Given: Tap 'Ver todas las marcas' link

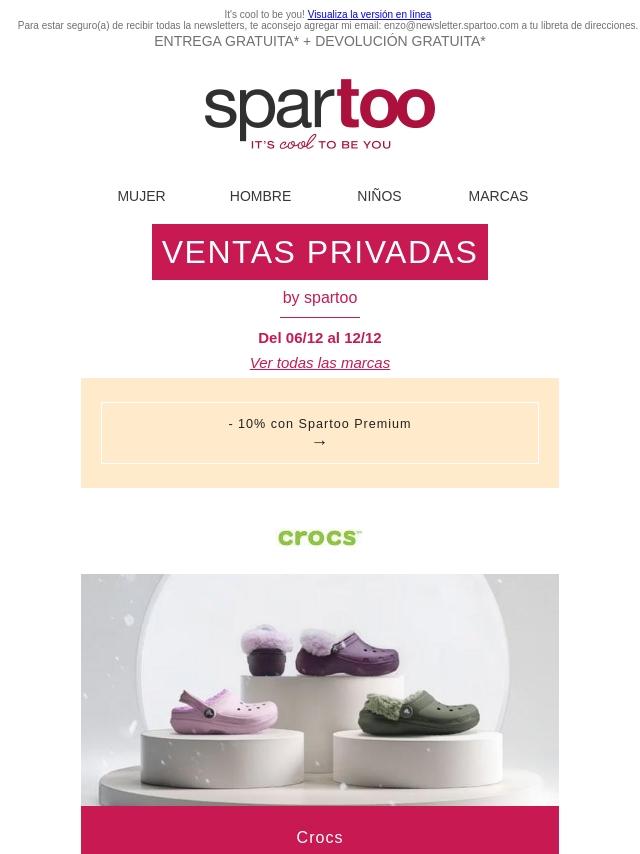Looking at the screenshot, I should click(x=320, y=363).
